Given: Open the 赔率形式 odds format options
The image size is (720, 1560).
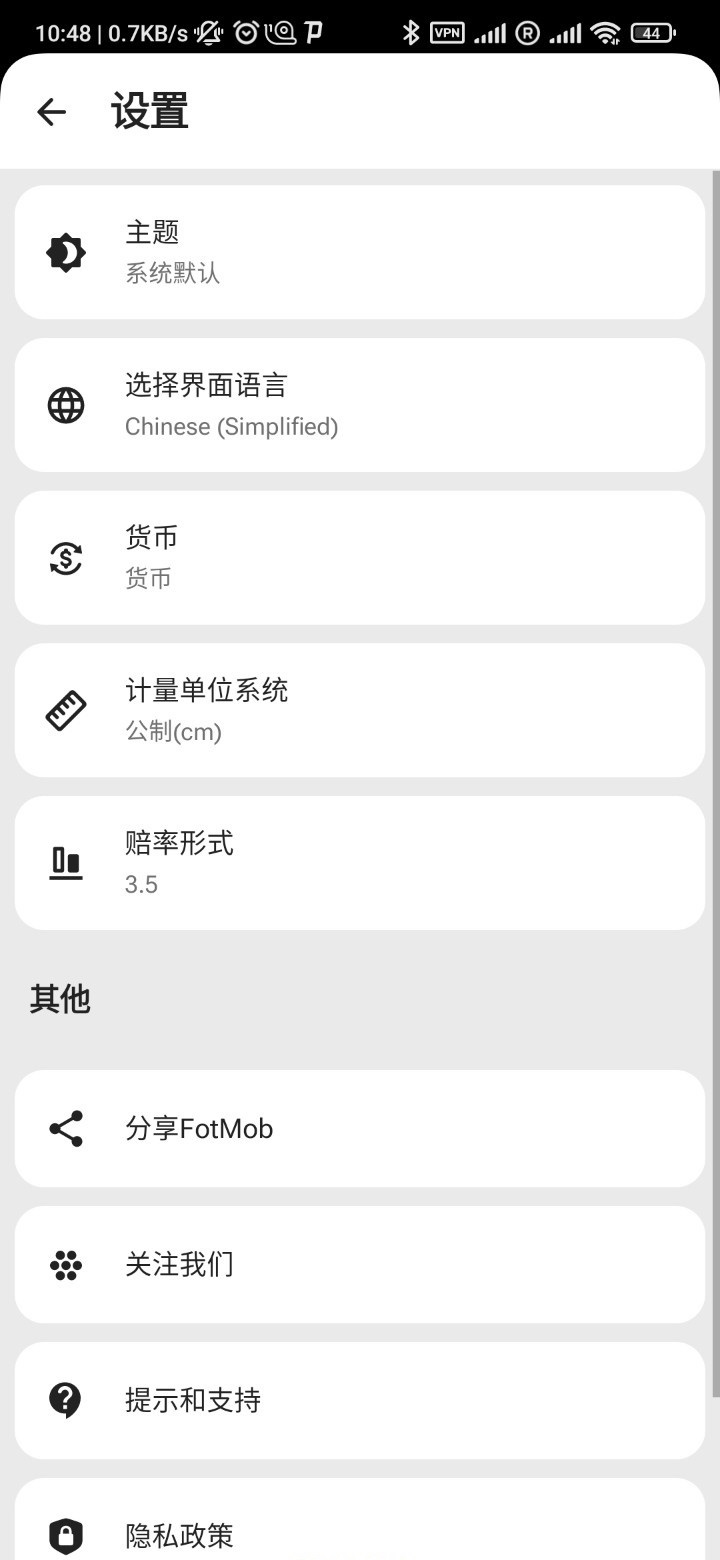Looking at the screenshot, I should tap(360, 863).
